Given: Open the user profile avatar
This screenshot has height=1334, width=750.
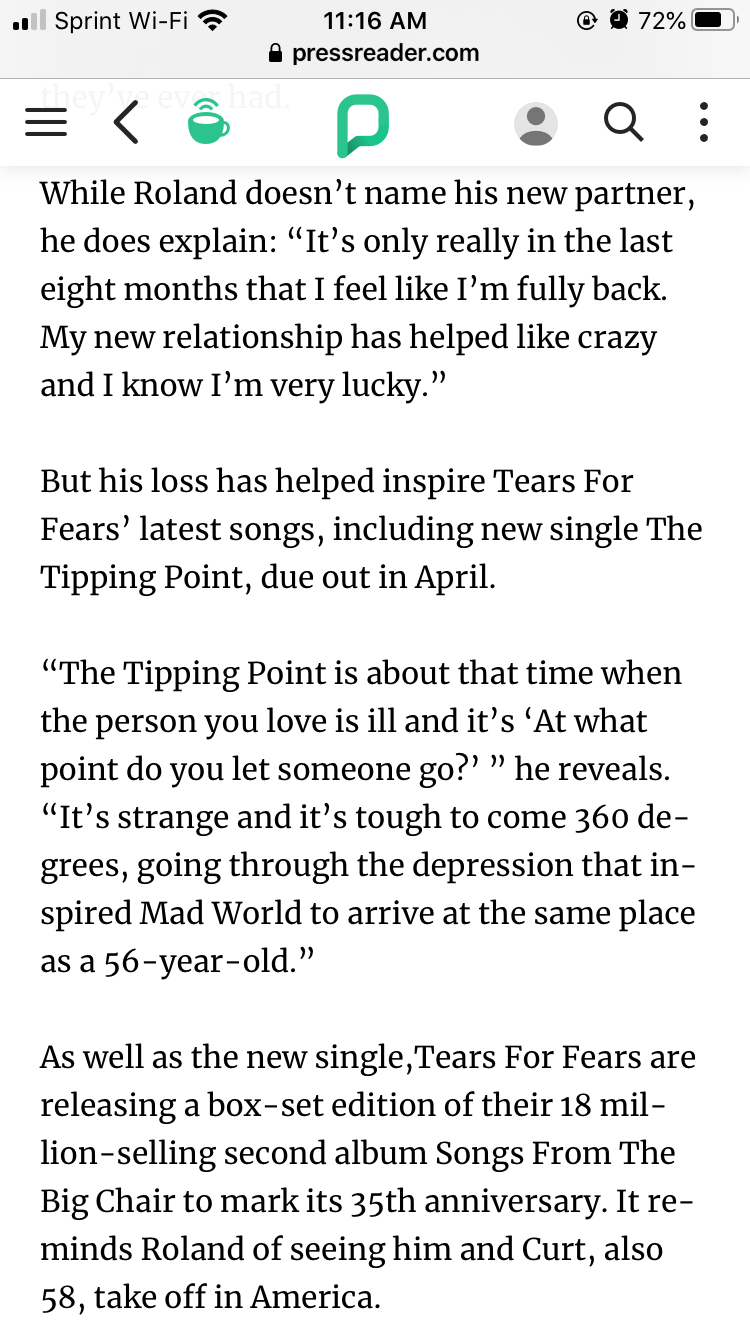Looking at the screenshot, I should tap(536, 123).
